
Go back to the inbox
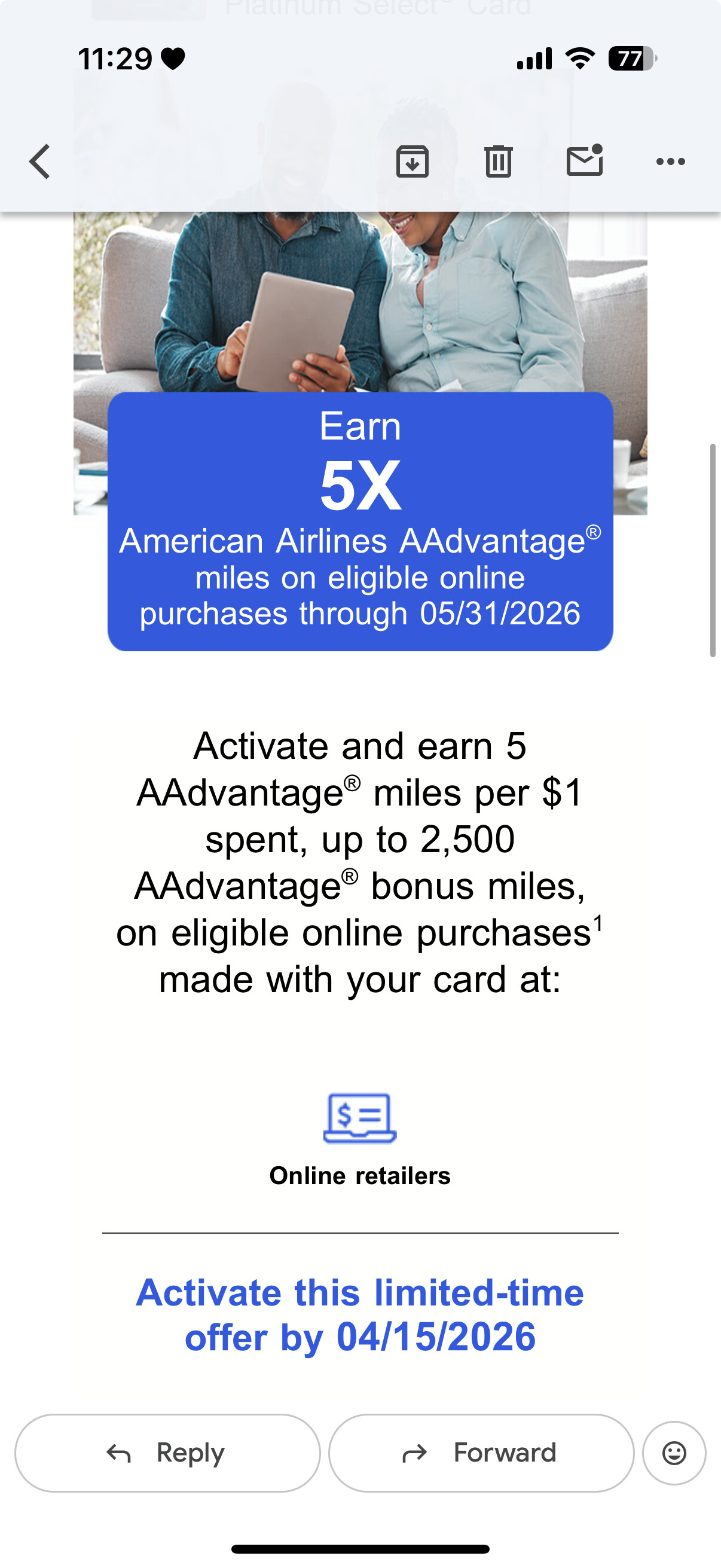(40, 161)
